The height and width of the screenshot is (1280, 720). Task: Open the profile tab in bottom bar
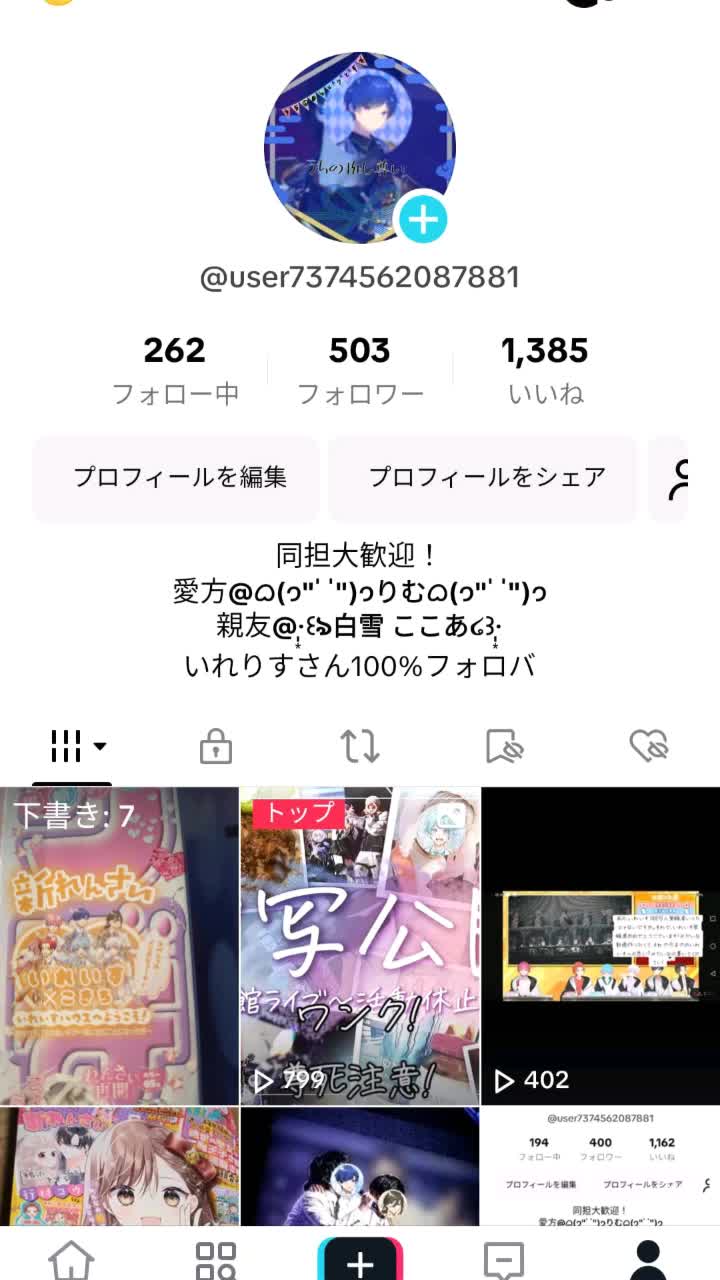point(648,1260)
